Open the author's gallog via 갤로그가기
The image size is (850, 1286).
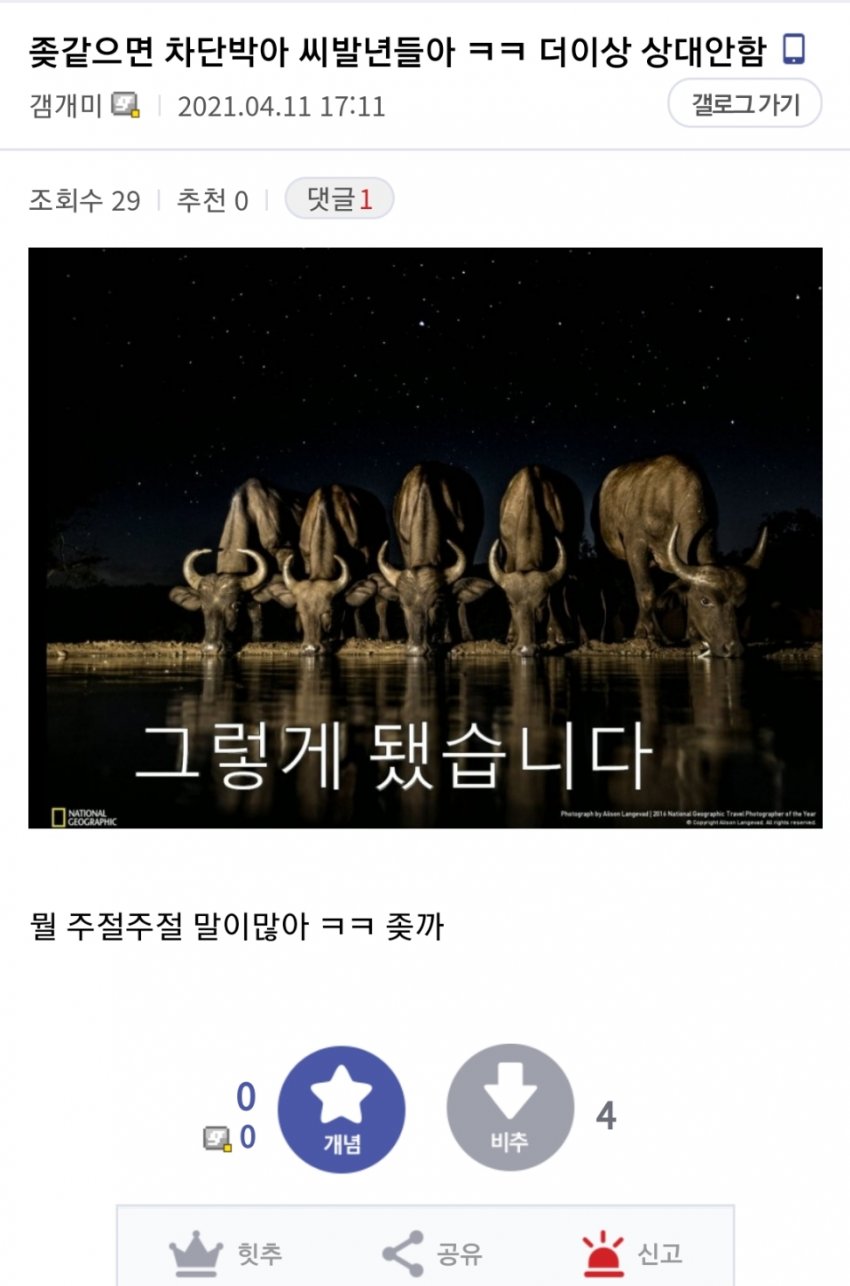(744, 104)
